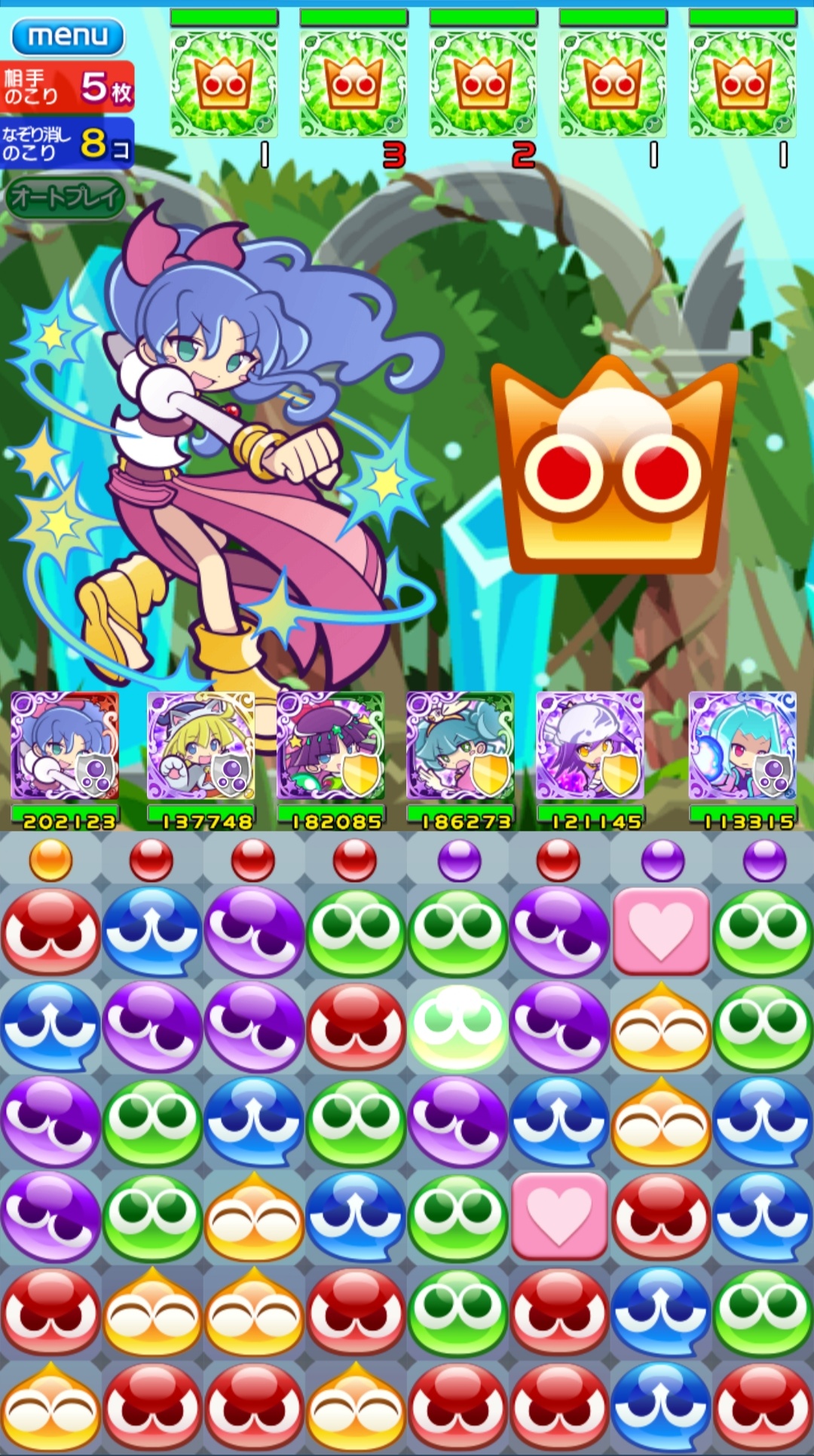Viewport: 814px width, 1456px height.
Task: Tap the character card with HP 182085
Action: tap(330, 746)
